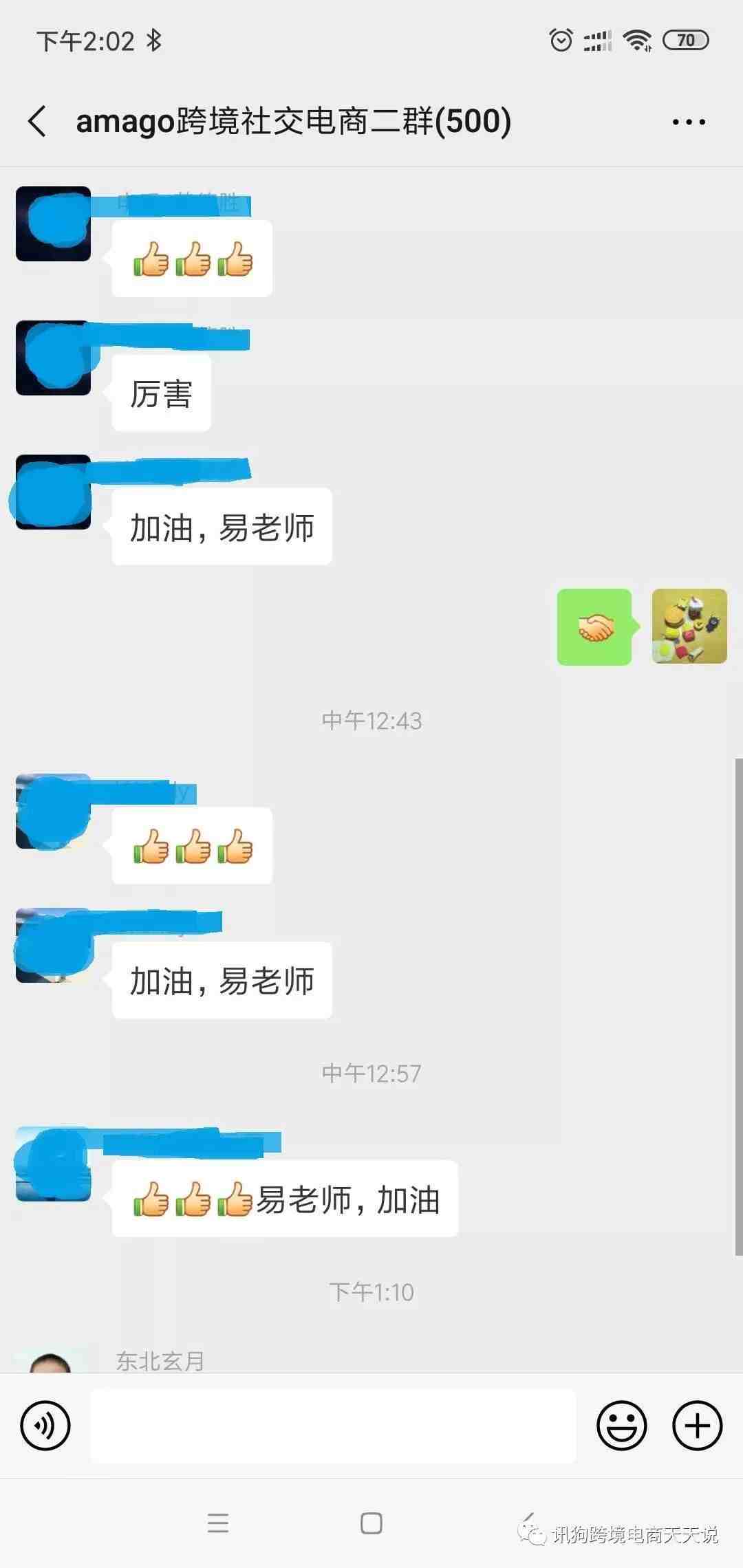Open the group chat overflow menu
This screenshot has height=1568, width=743.
click(x=689, y=122)
